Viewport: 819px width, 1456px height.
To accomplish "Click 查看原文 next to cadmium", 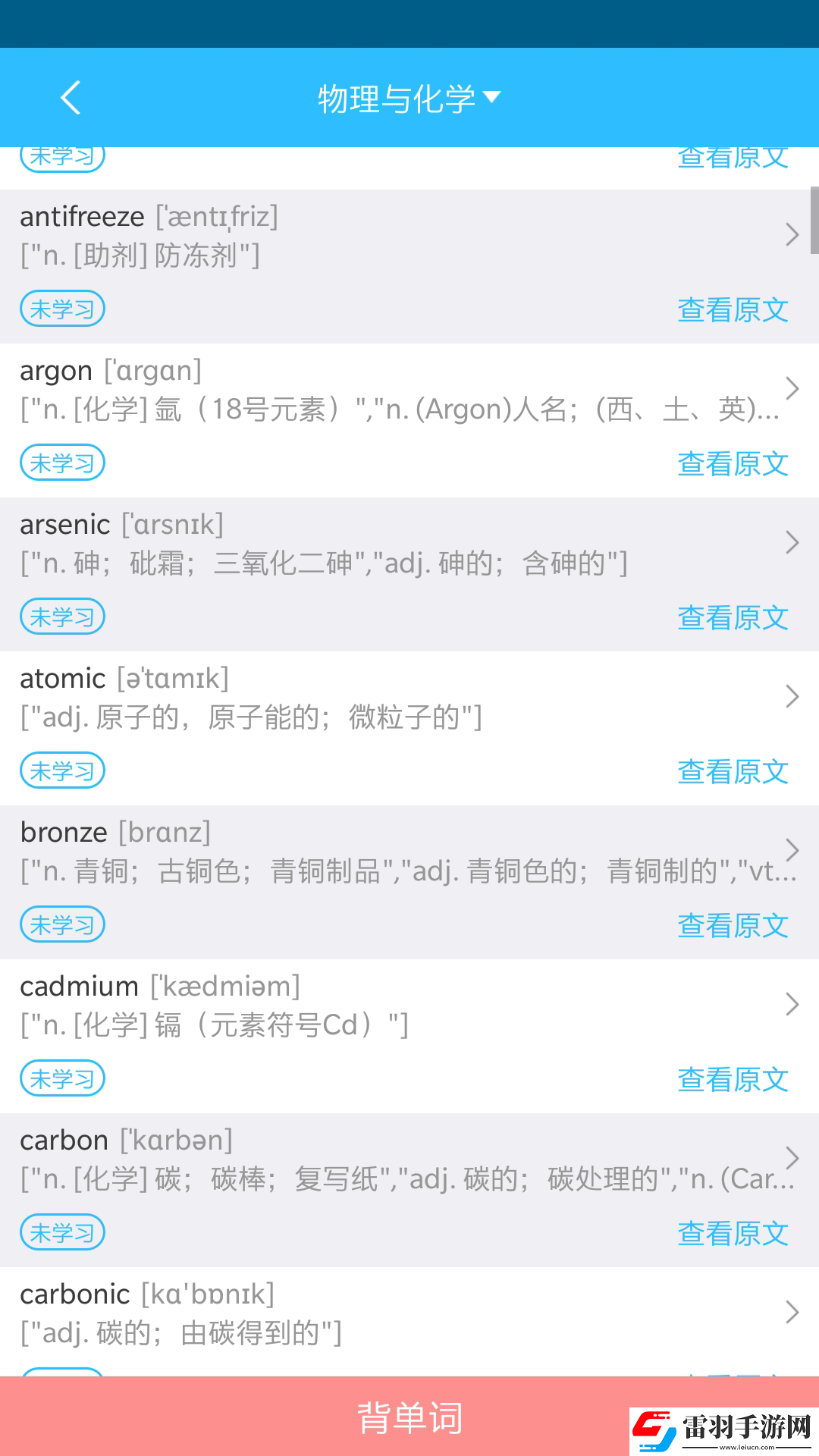I will [733, 1080].
